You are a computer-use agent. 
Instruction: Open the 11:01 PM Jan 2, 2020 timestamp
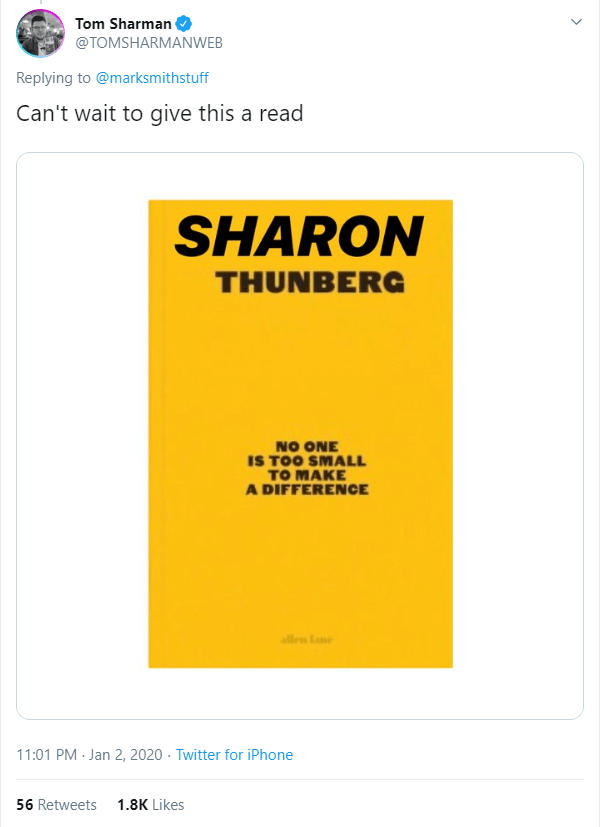[x=89, y=755]
